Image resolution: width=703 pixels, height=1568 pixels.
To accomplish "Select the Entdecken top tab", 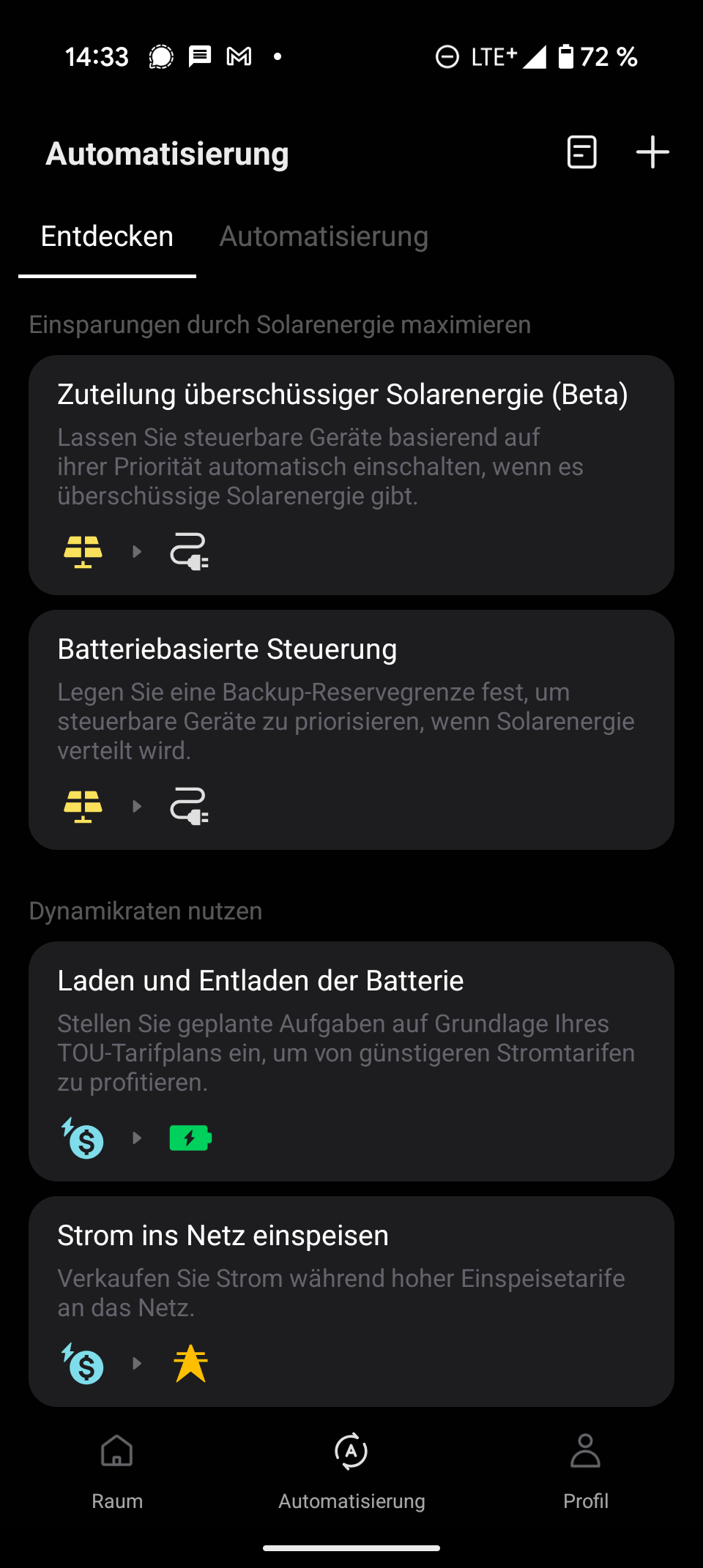I will 107,236.
